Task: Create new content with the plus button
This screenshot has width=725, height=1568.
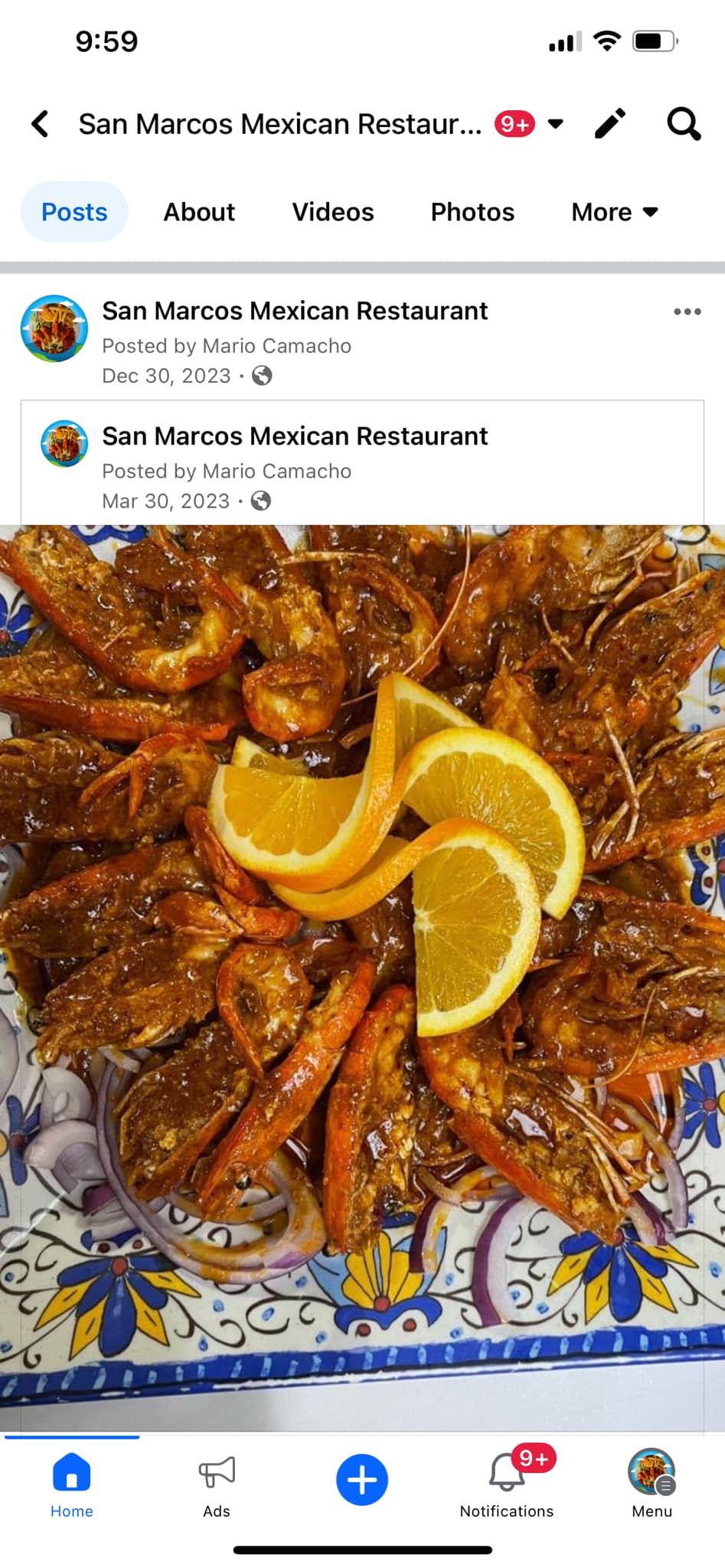Action: point(362,1479)
